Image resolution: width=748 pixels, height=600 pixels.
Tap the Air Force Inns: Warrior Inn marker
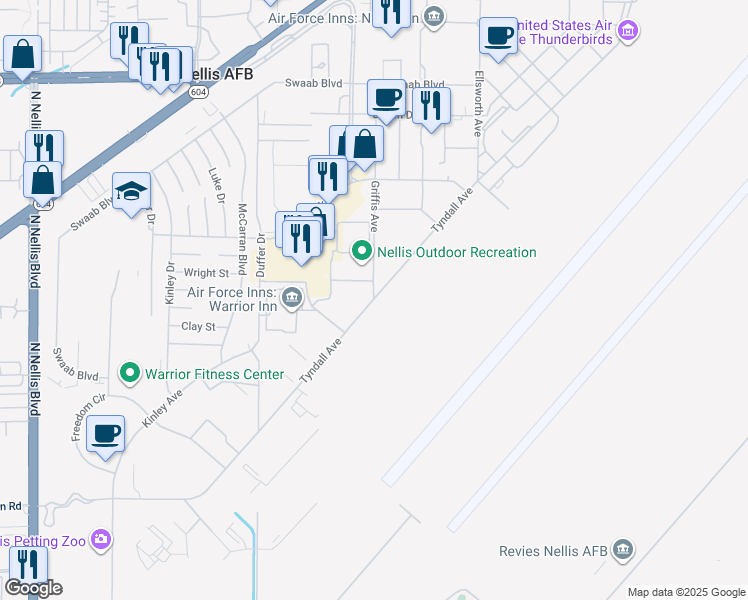click(291, 298)
